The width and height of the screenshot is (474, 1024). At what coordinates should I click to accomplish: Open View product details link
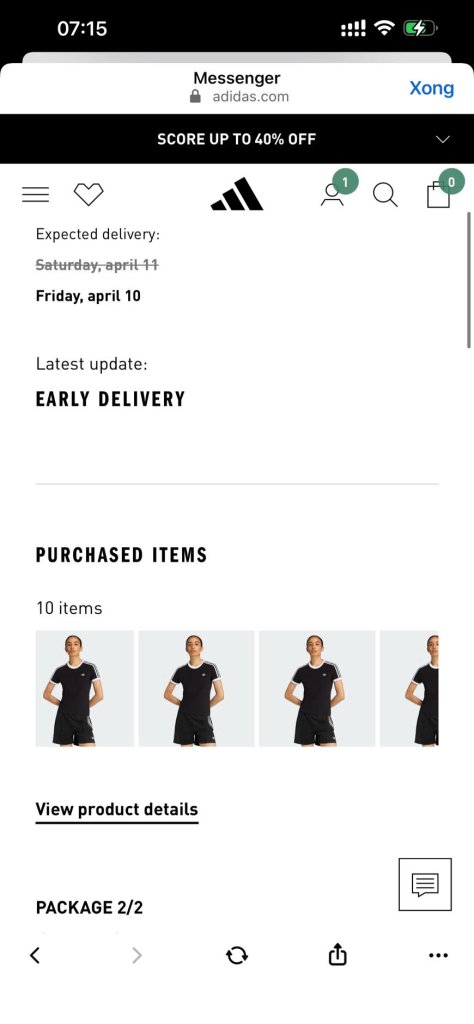coord(117,810)
